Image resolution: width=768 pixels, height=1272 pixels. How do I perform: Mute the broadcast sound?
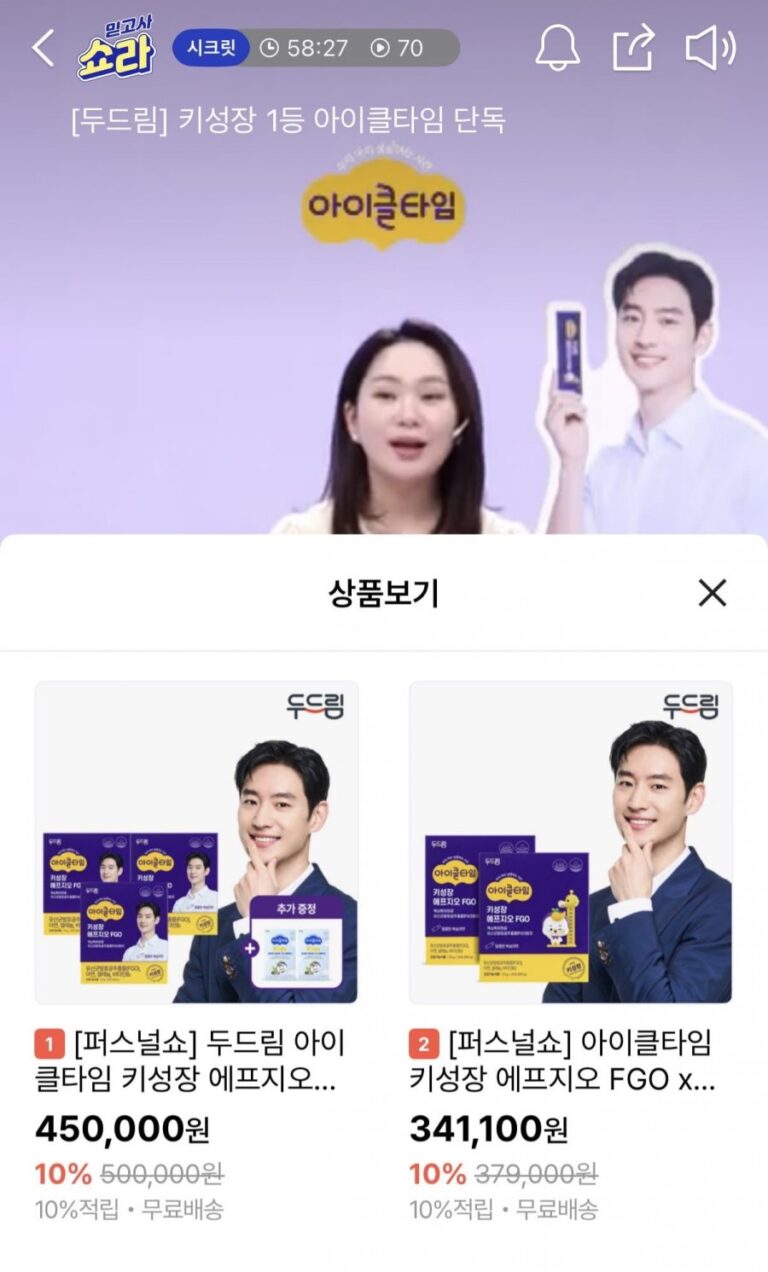pyautogui.click(x=710, y=48)
